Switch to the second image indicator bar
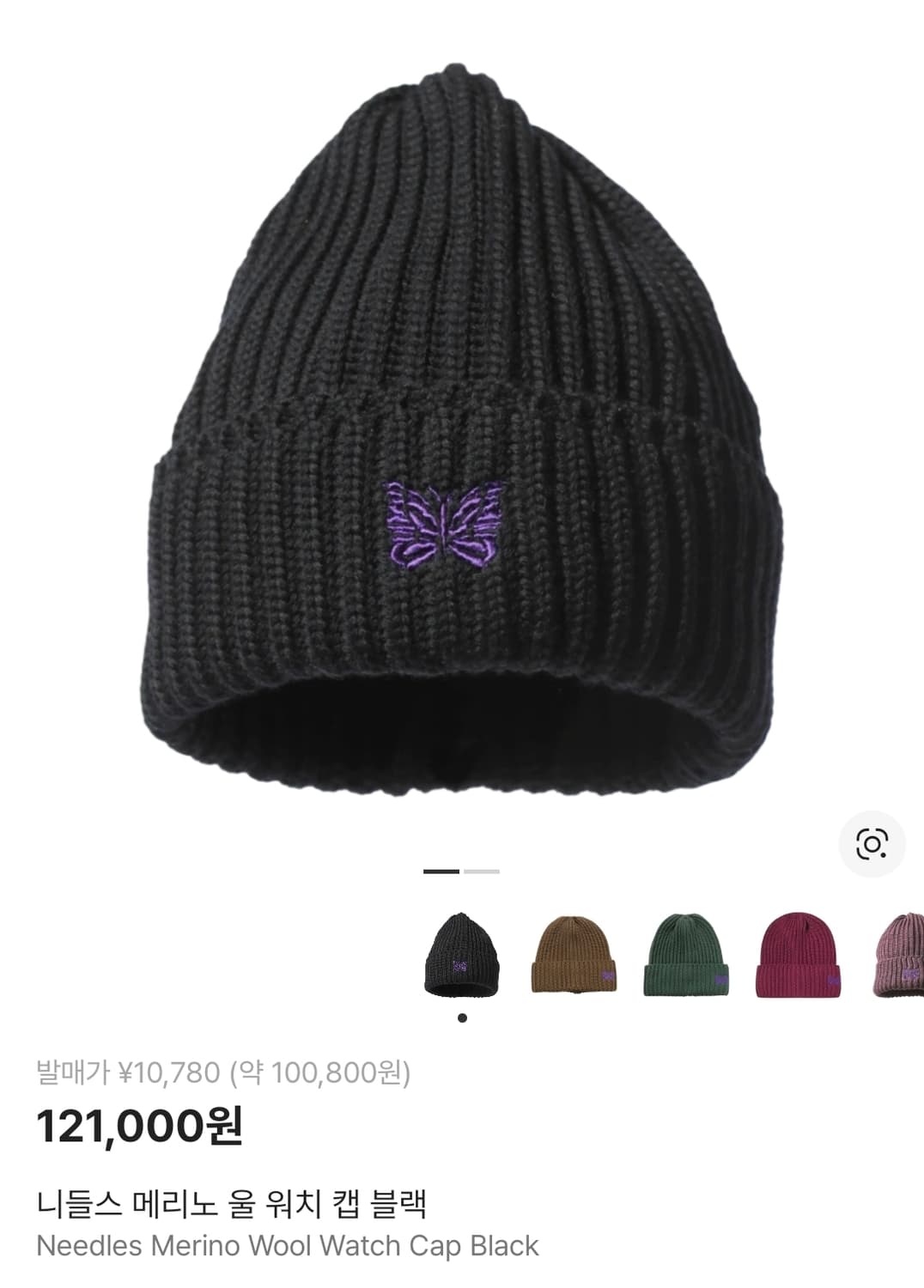This screenshot has width=924, height=1288. (x=481, y=872)
